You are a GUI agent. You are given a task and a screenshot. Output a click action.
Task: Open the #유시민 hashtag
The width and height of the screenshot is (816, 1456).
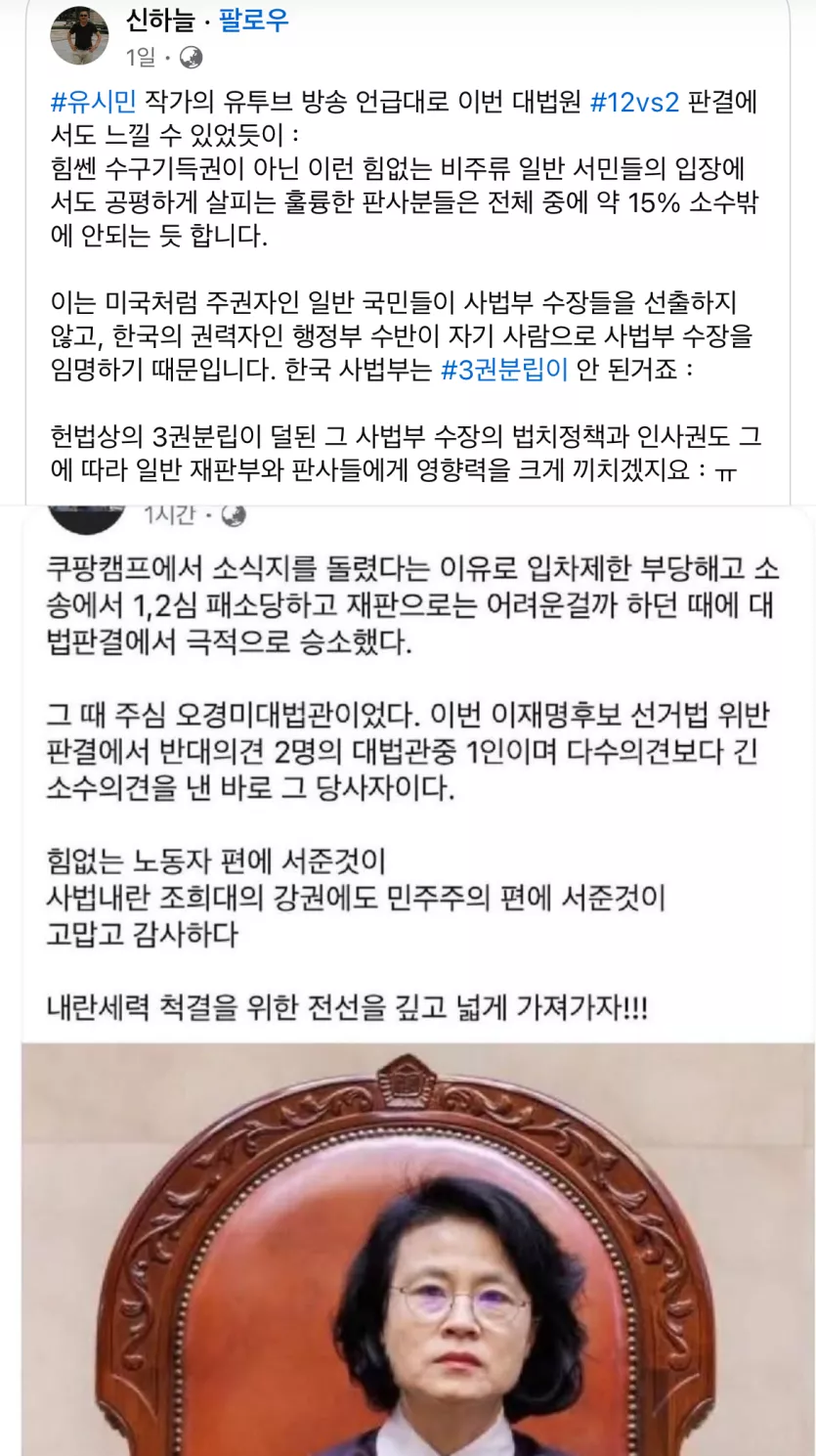(94, 101)
